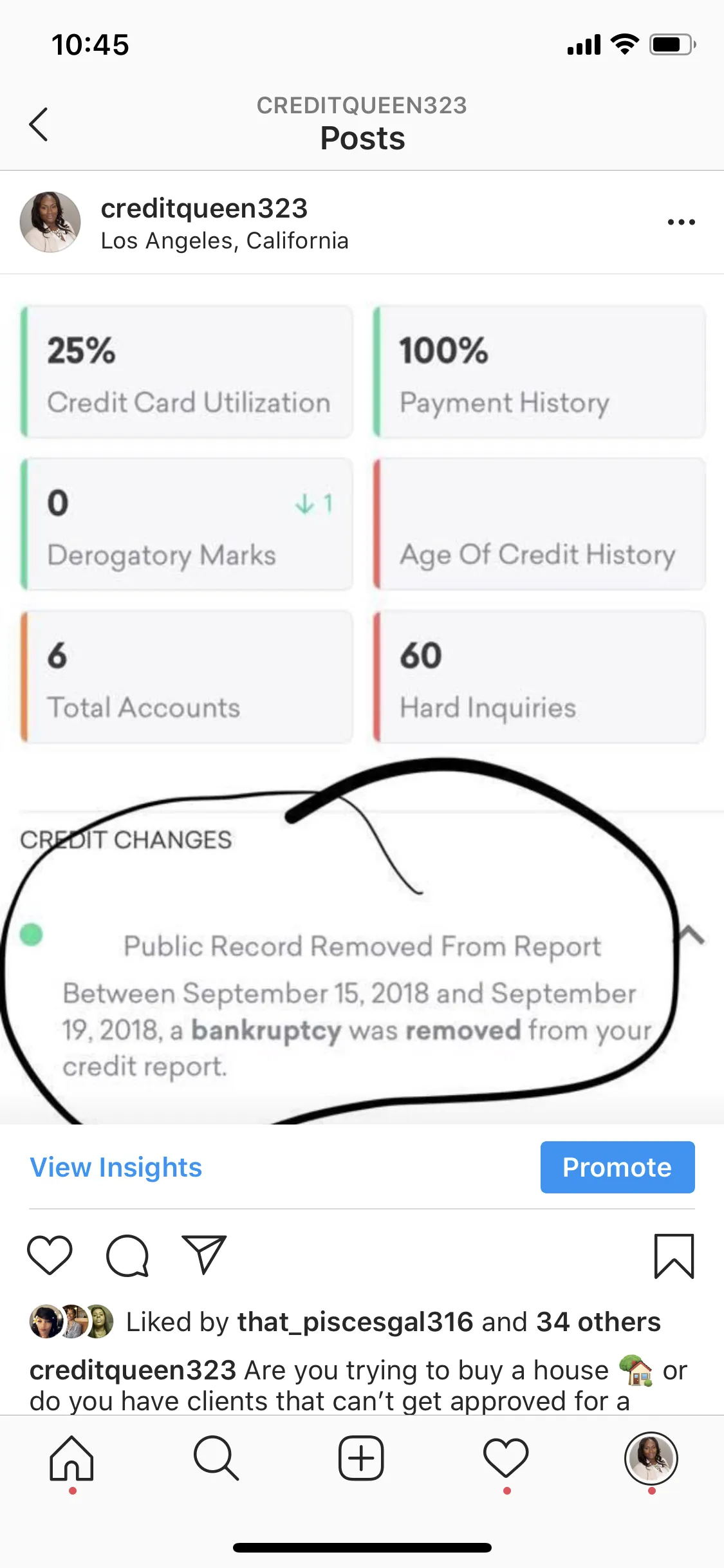Bookmark this post

(674, 1255)
